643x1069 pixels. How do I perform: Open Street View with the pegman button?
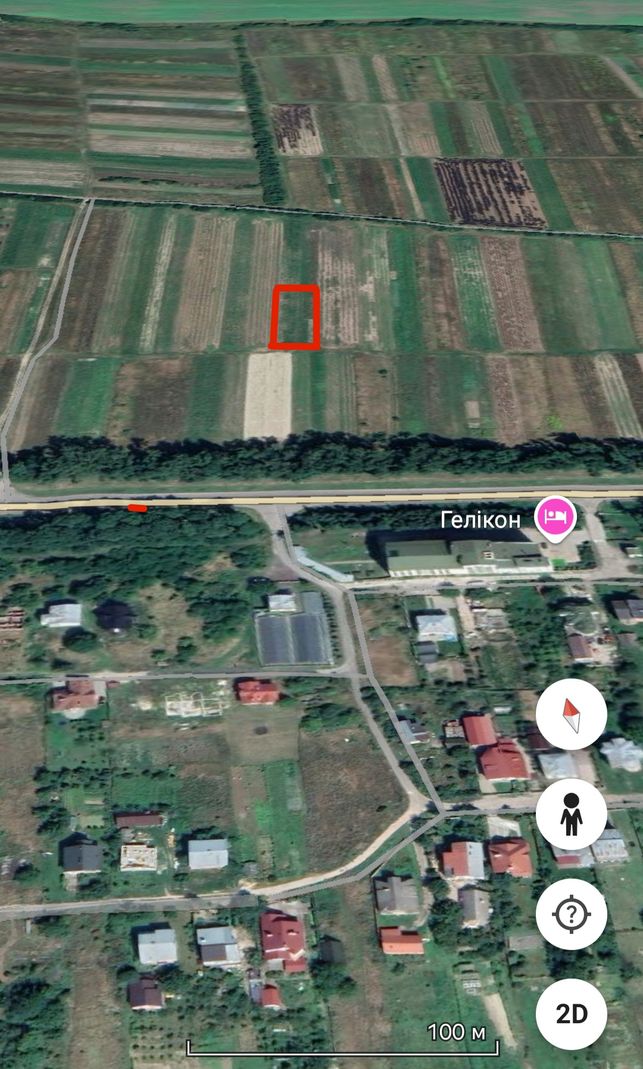coord(571,814)
